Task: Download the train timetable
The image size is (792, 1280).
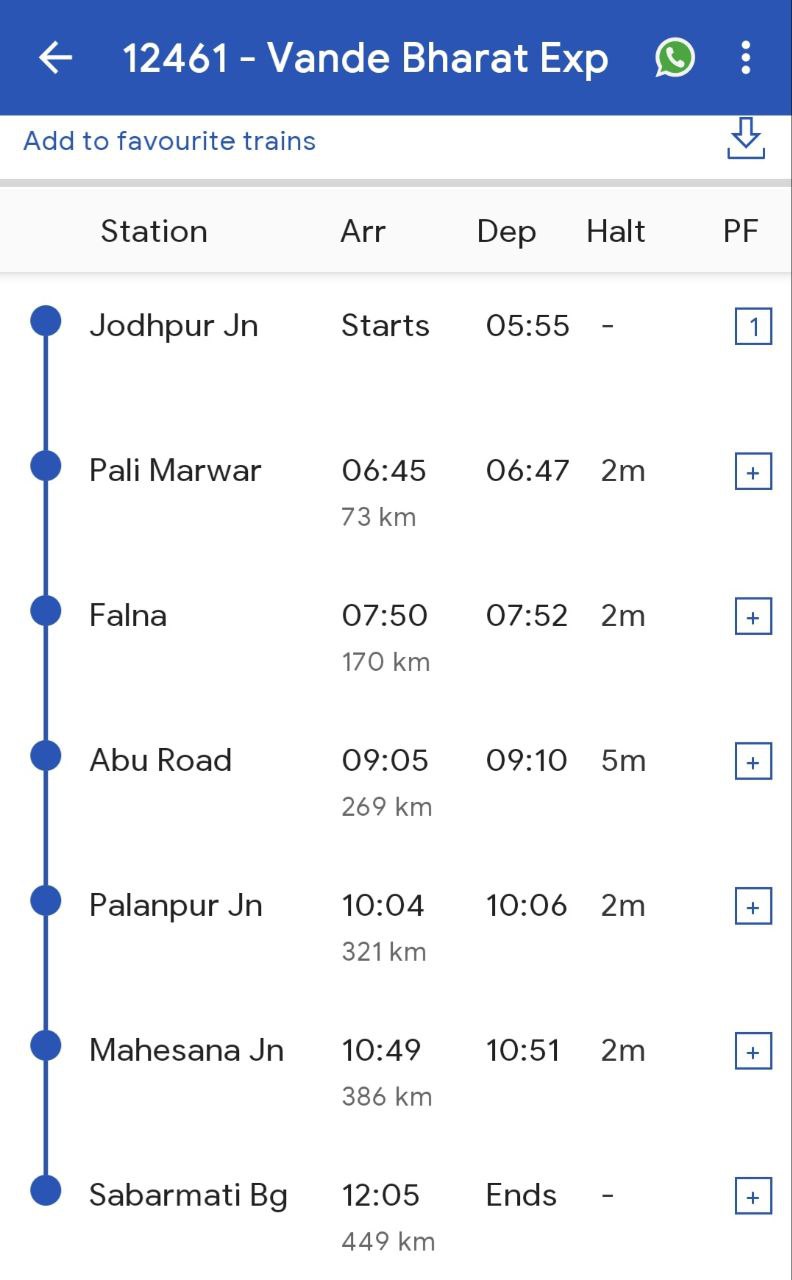Action: [745, 140]
